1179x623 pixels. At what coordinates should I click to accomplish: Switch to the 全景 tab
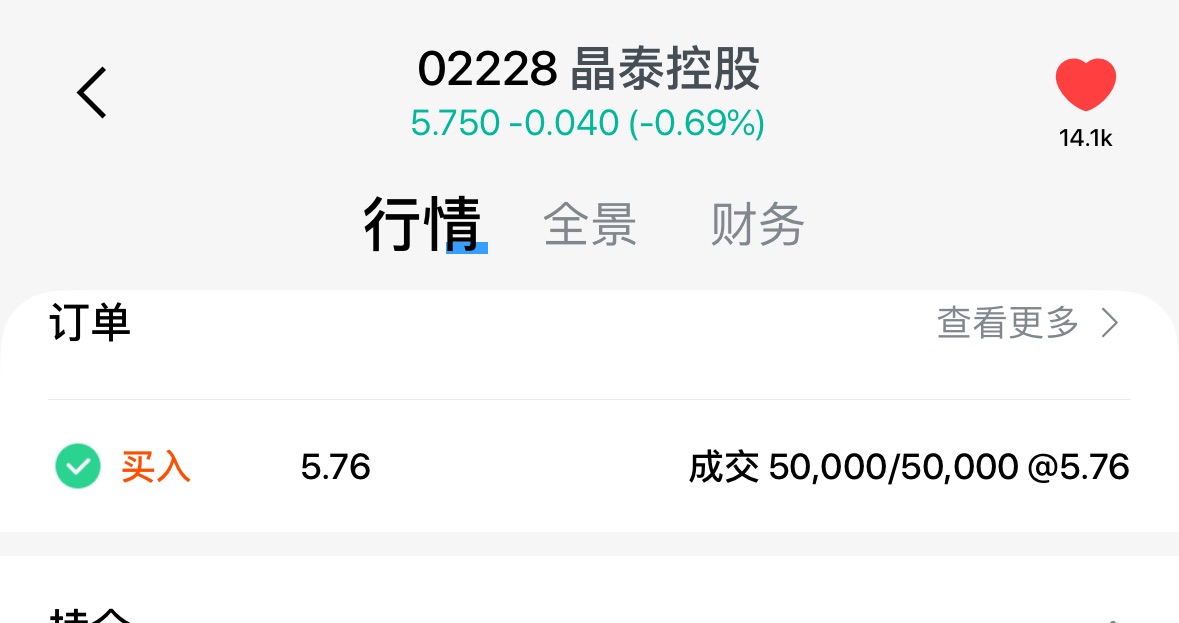click(x=590, y=224)
